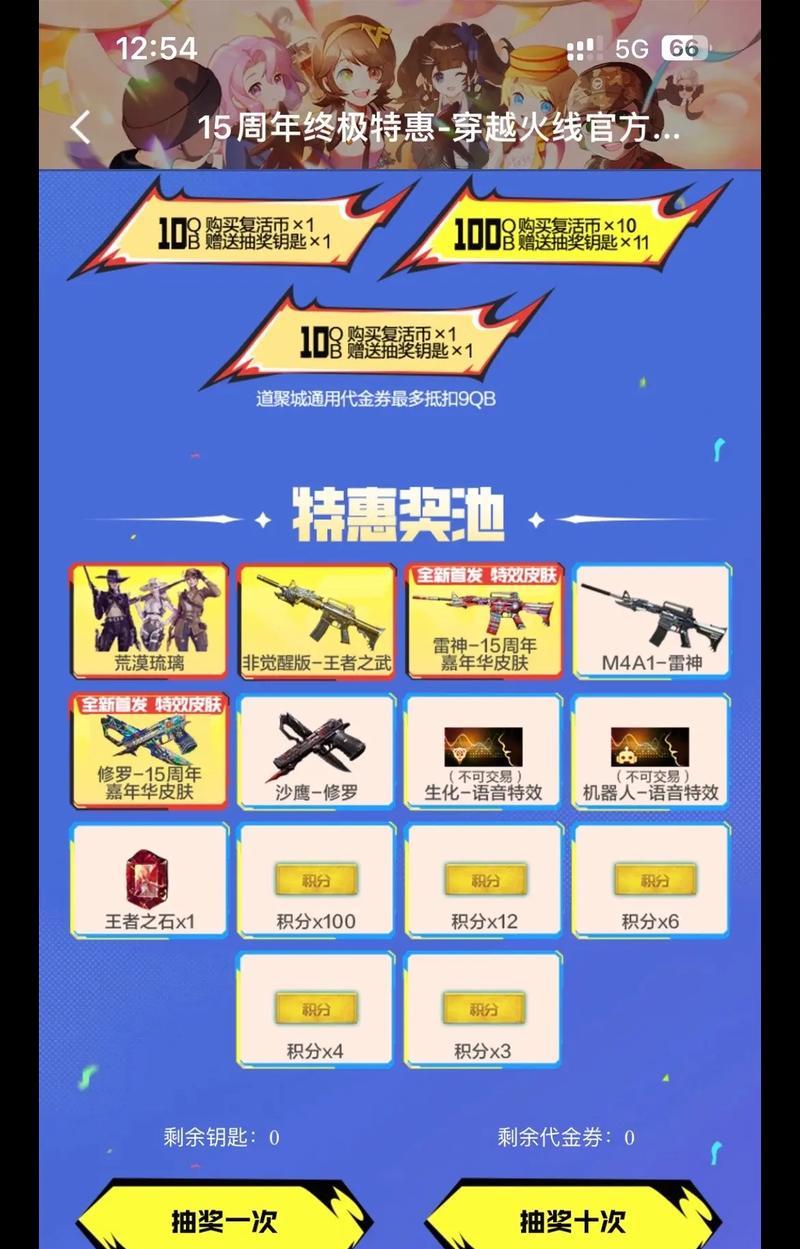View the M4A1-雷神 prize tile

651,621
